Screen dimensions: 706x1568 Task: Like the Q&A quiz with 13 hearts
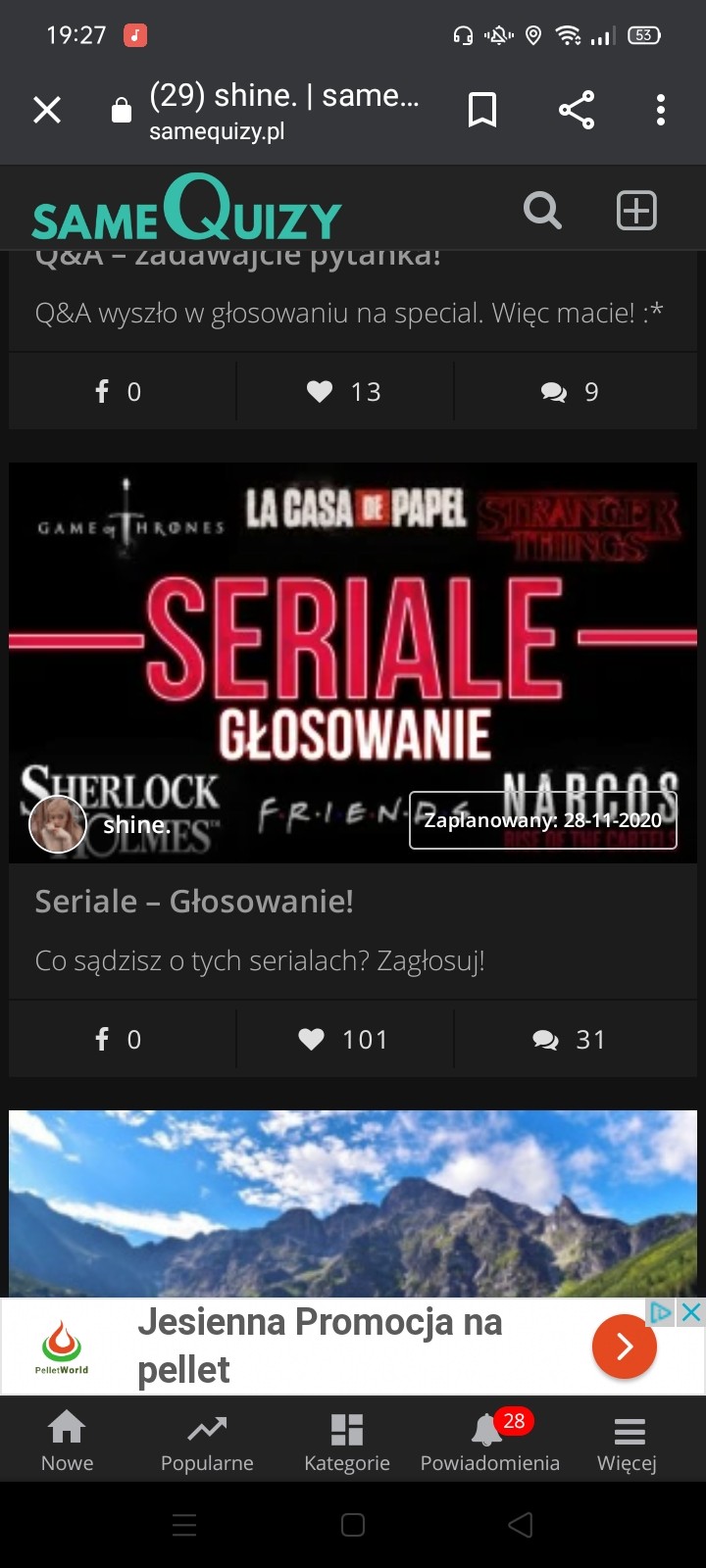pyautogui.click(x=344, y=392)
